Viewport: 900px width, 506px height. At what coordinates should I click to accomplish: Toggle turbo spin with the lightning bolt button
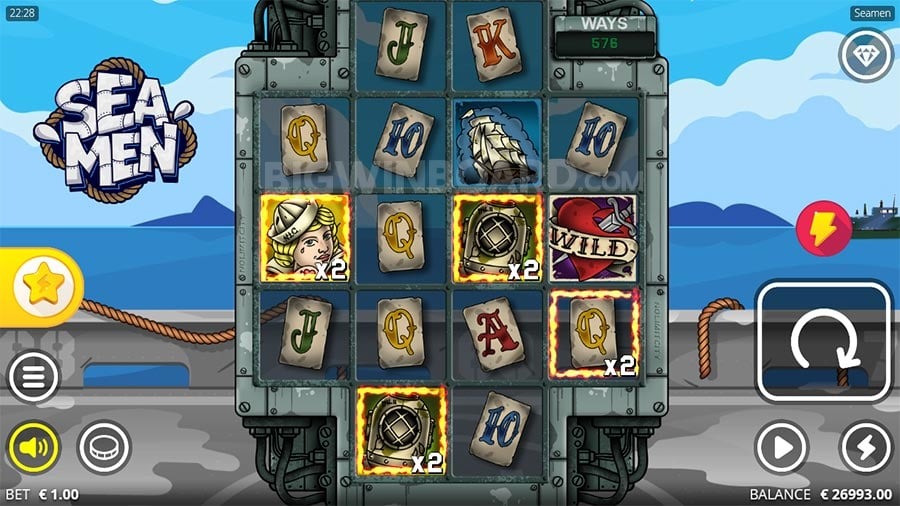click(x=864, y=446)
